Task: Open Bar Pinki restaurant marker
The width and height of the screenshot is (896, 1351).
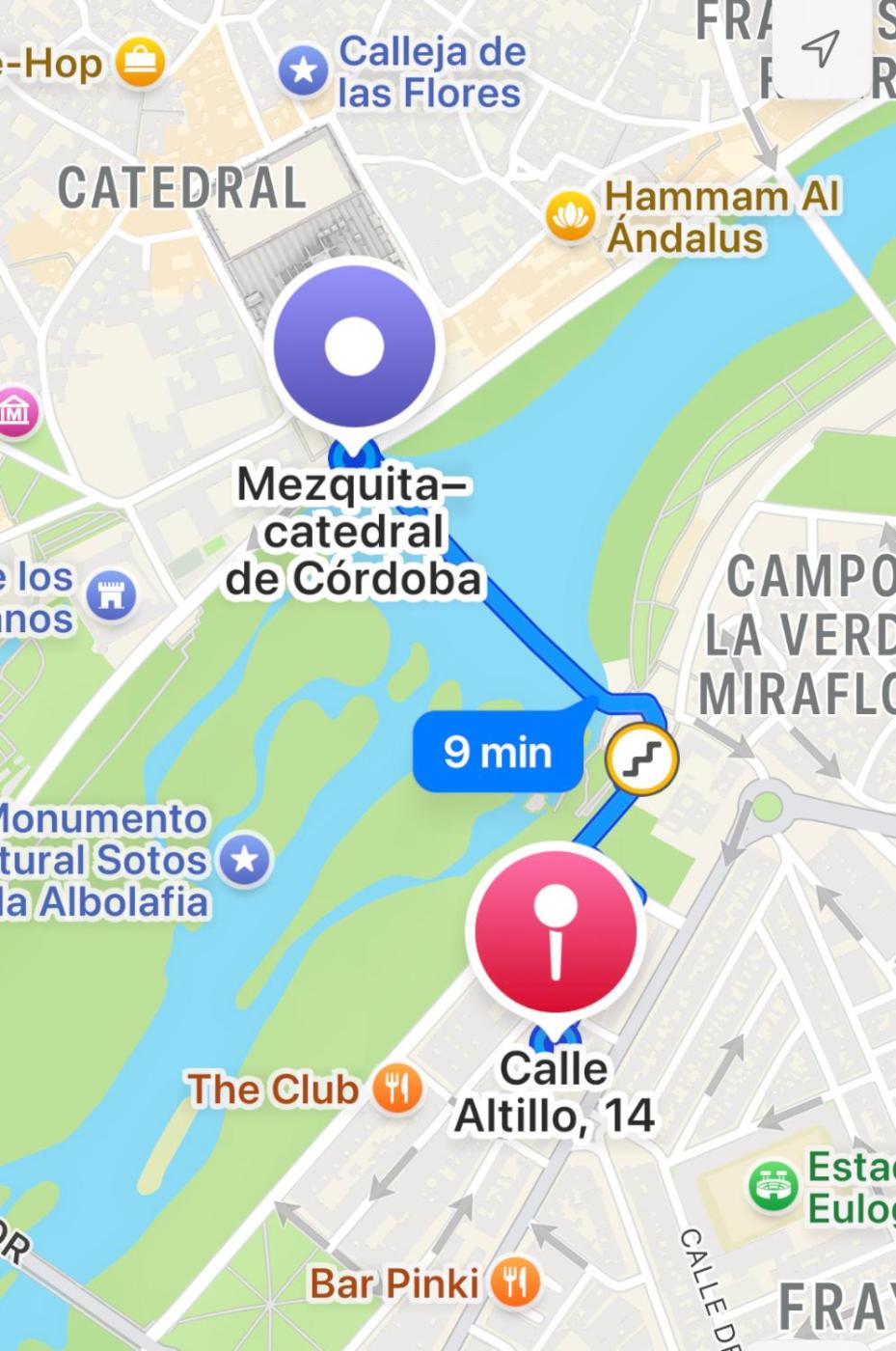Action: 515,1282
